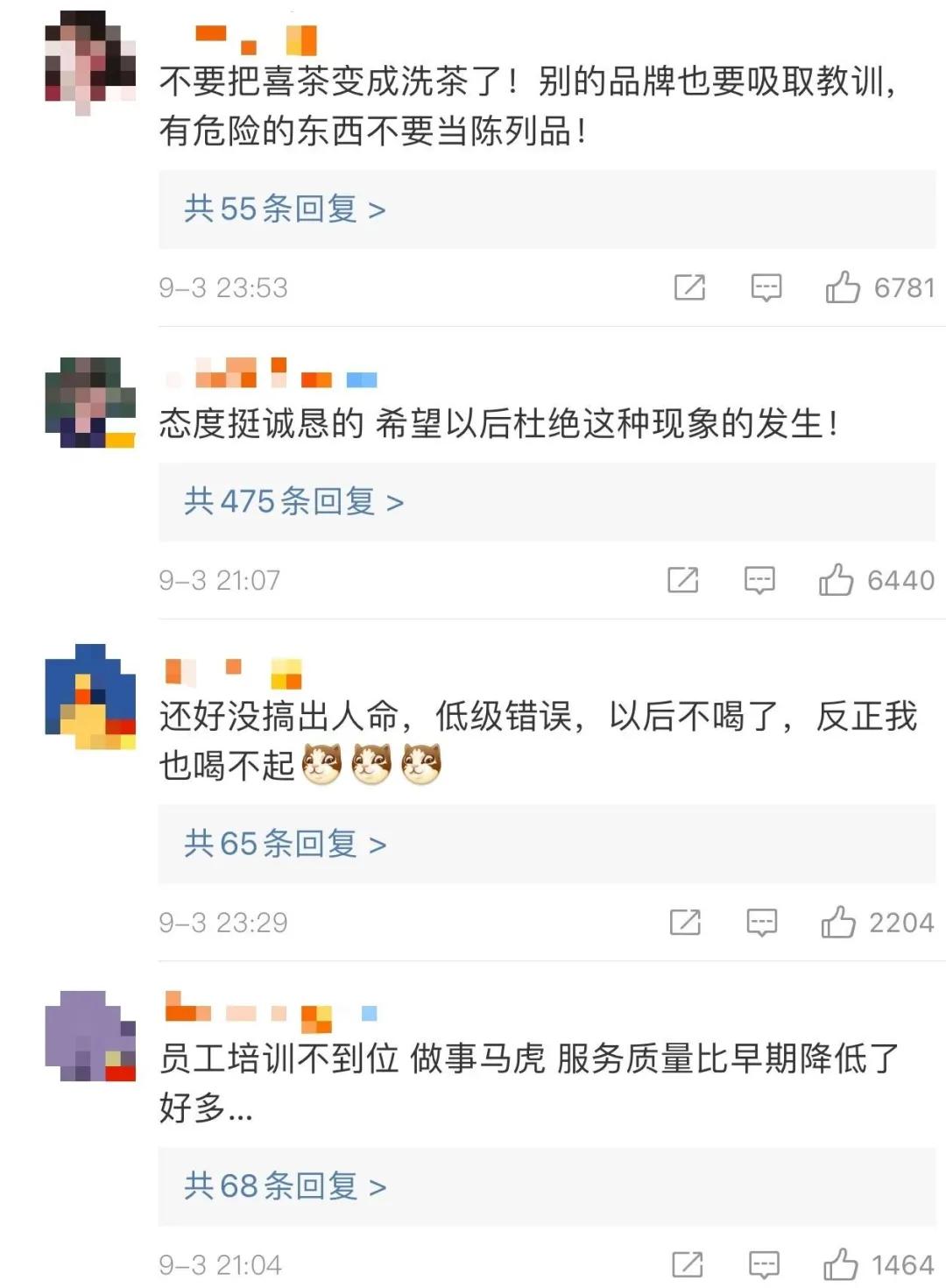Like the comment about employee training

click(x=844, y=1264)
